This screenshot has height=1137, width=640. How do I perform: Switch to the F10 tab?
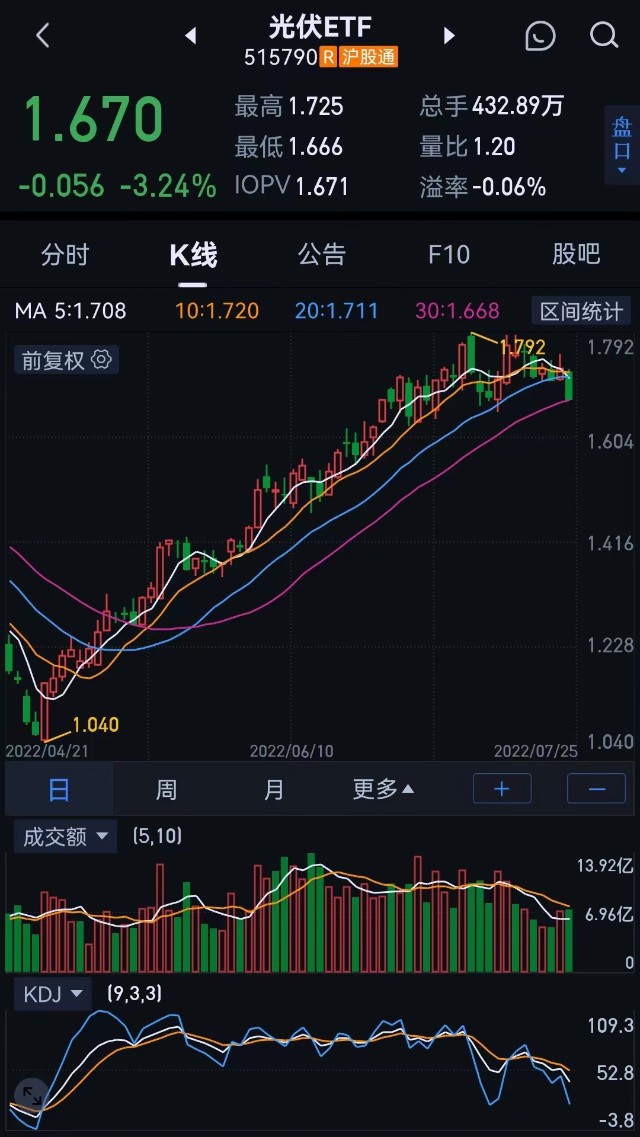[x=449, y=255]
